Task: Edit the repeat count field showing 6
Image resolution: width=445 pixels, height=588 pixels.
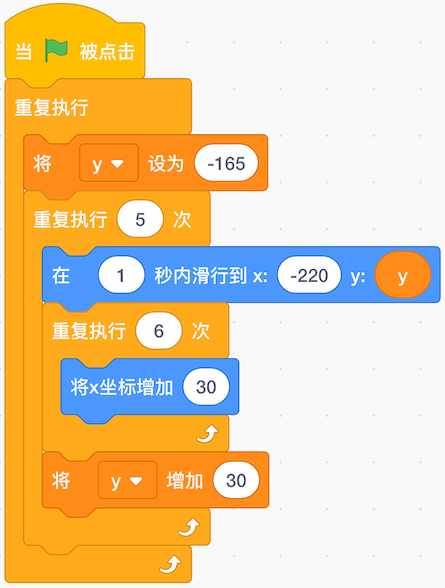Action: (x=159, y=331)
